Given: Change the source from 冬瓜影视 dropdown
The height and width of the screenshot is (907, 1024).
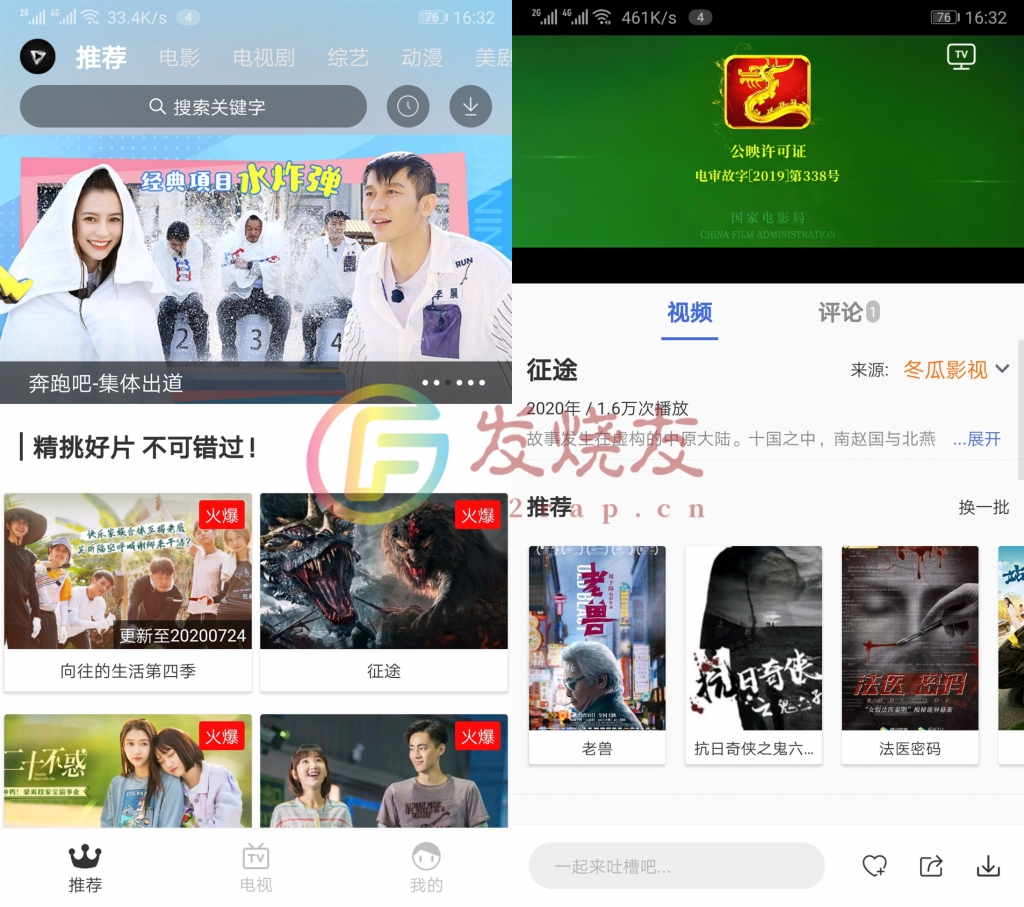Looking at the screenshot, I should 957,370.
